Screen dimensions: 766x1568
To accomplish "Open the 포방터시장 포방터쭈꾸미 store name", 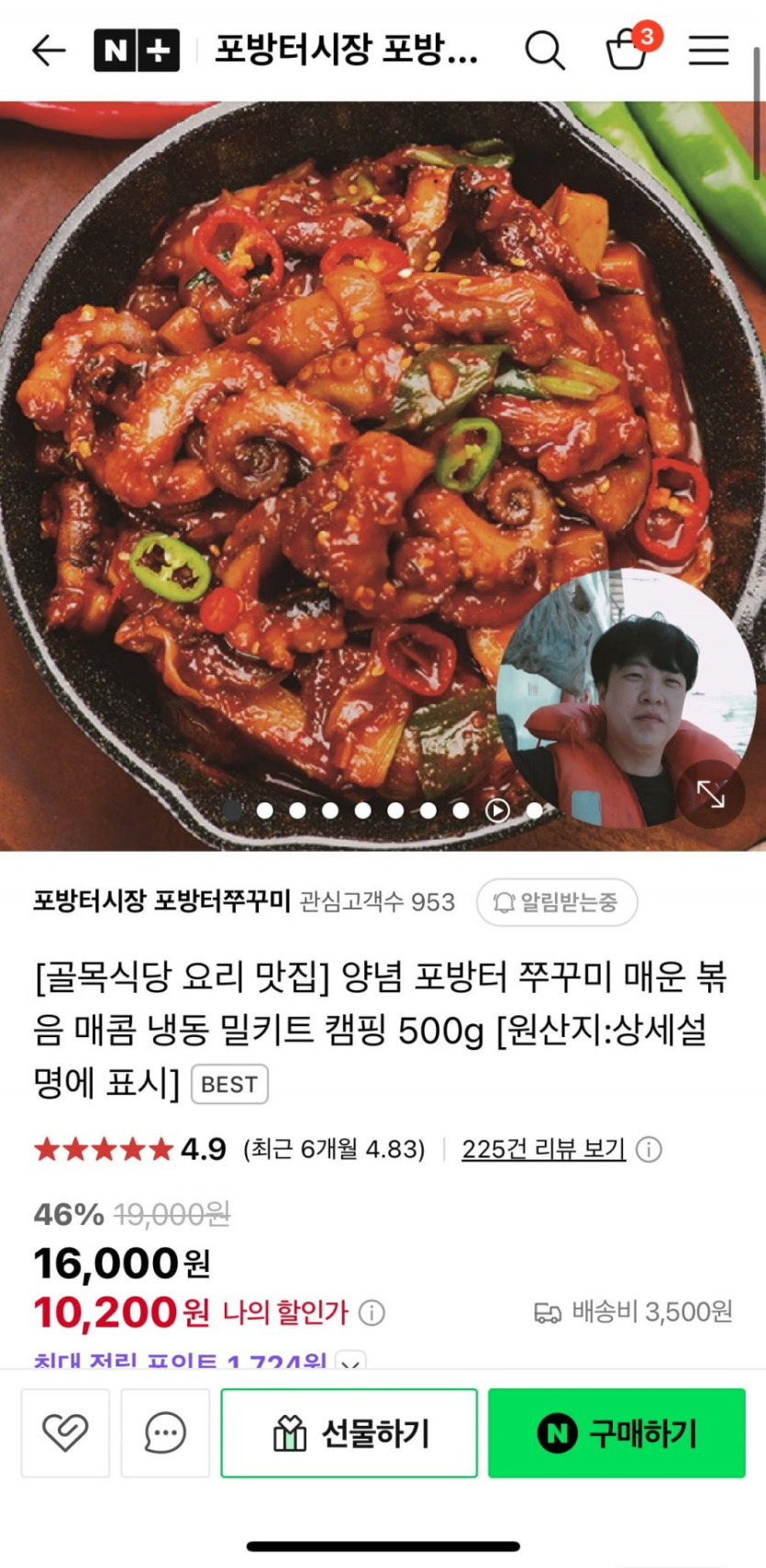I will (161, 901).
